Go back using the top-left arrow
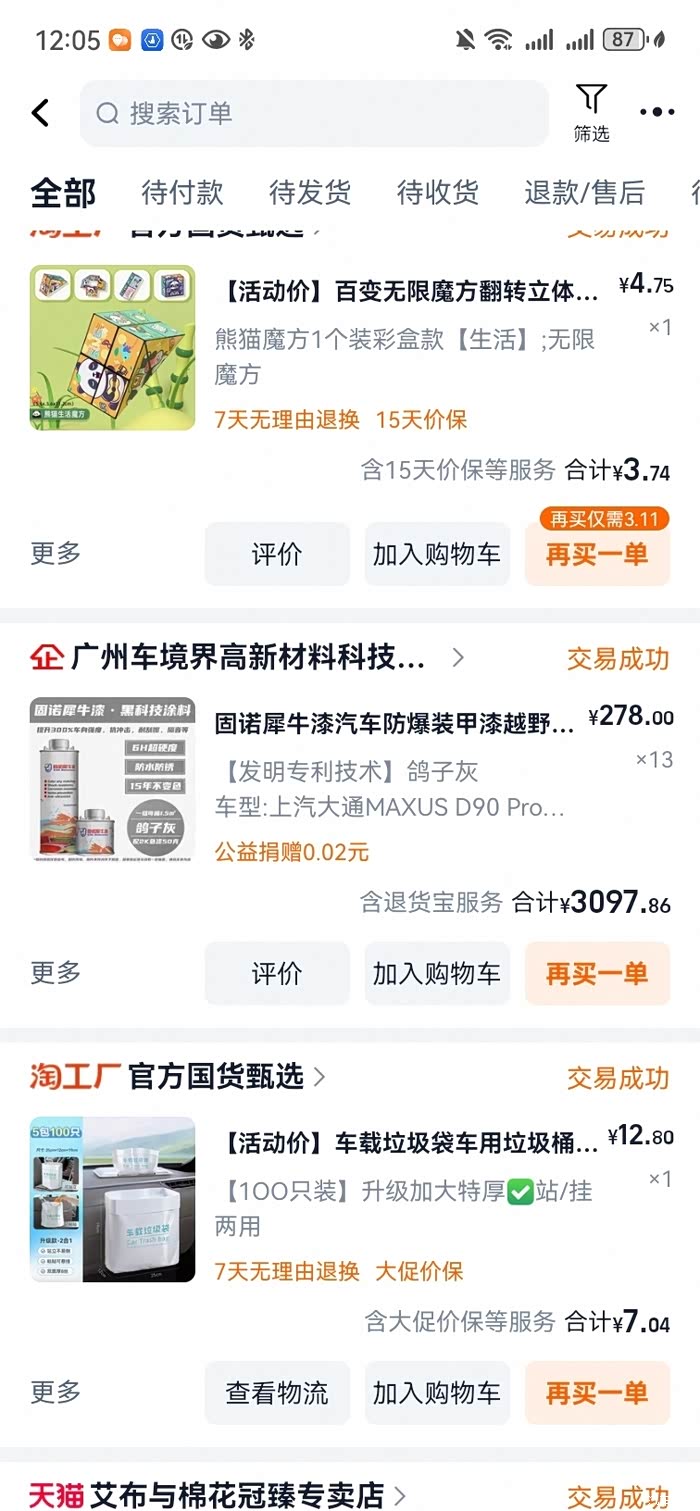This screenshot has width=700, height=1511. pyautogui.click(x=40, y=113)
